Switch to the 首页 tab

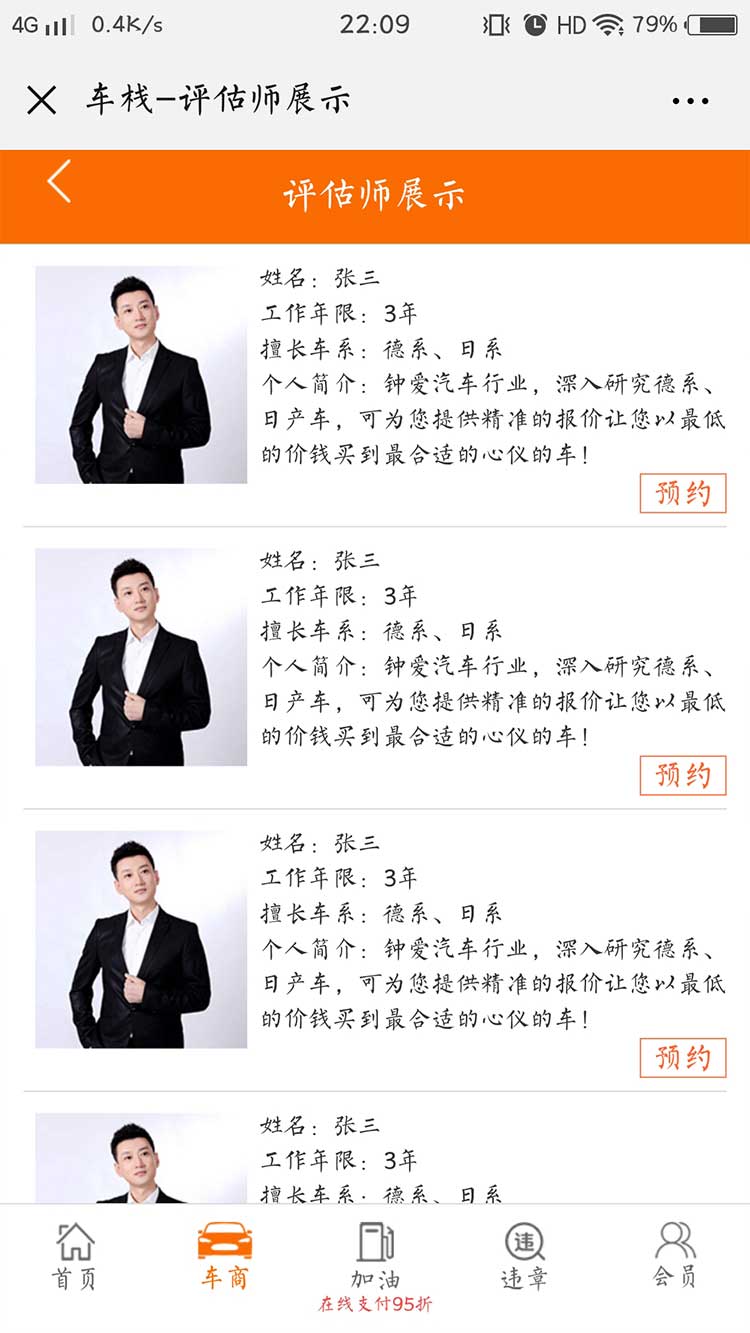[75, 1256]
